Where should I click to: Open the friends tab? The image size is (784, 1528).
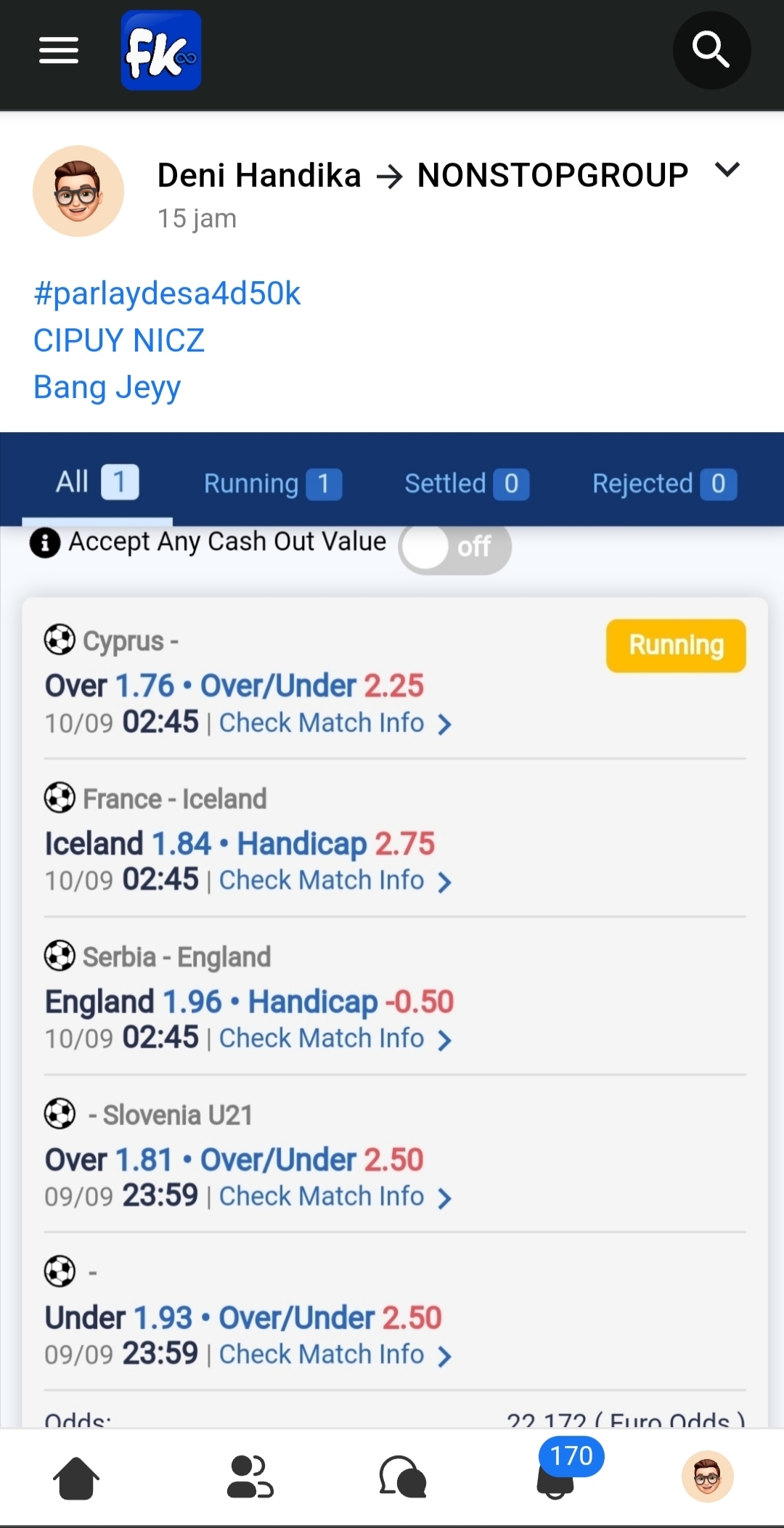(x=250, y=1477)
